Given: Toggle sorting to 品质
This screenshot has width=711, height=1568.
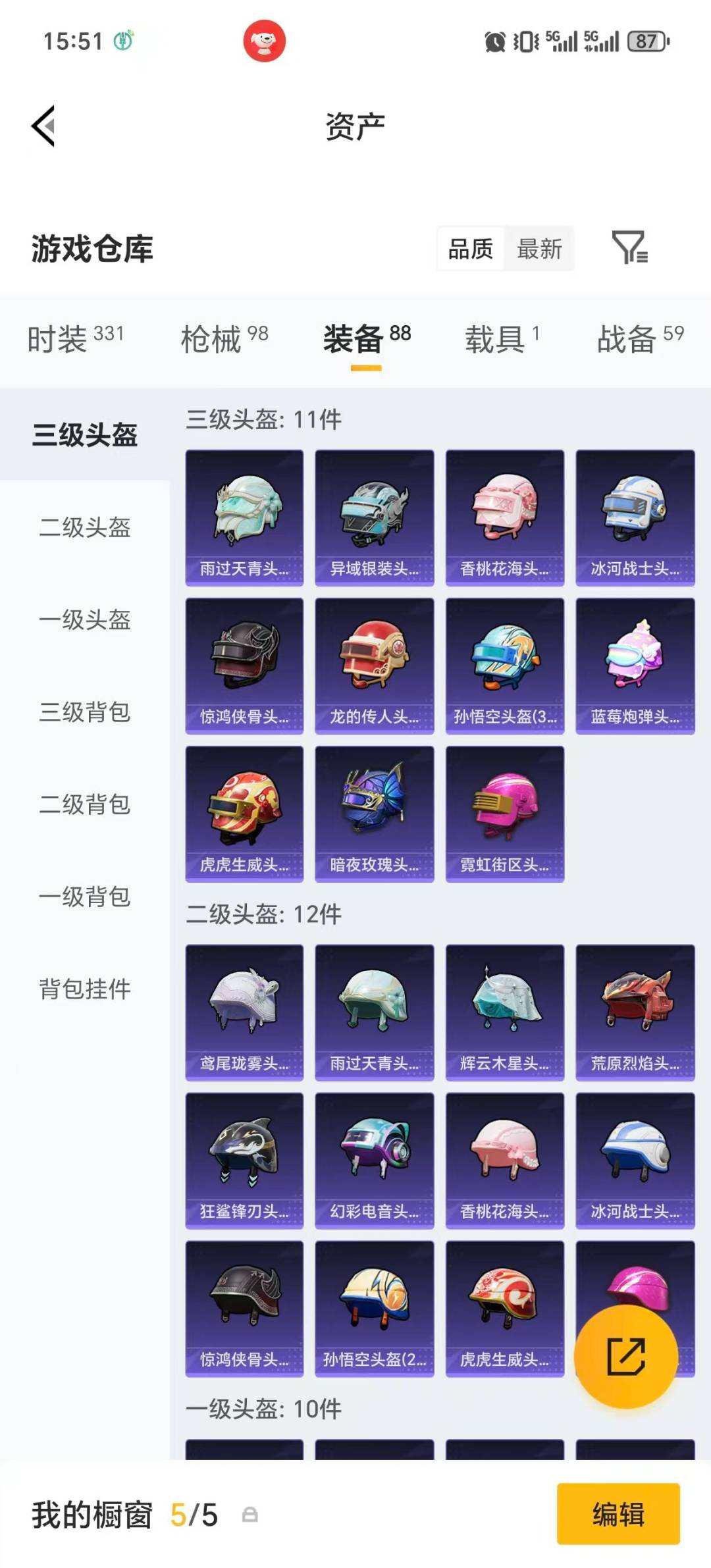Looking at the screenshot, I should (469, 248).
